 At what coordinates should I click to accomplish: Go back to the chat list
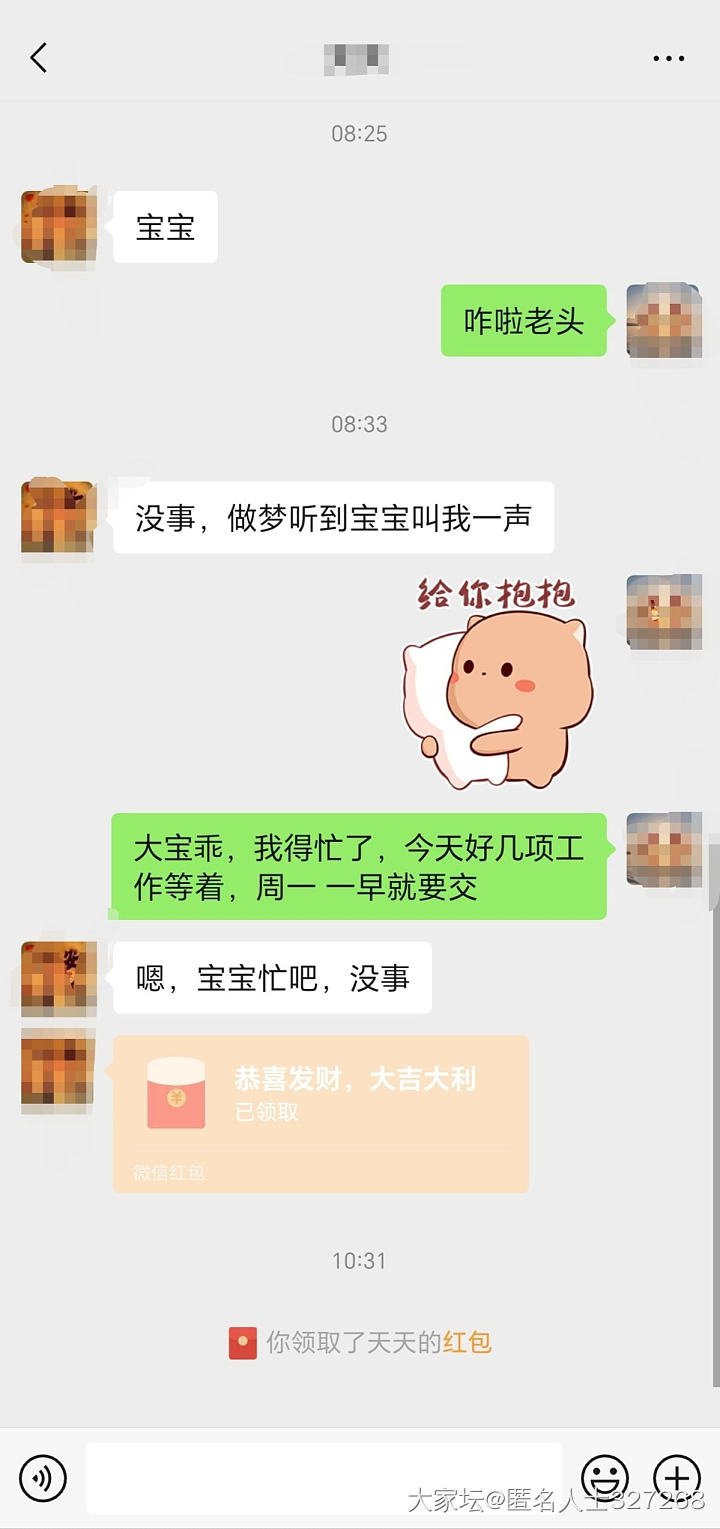pos(39,58)
